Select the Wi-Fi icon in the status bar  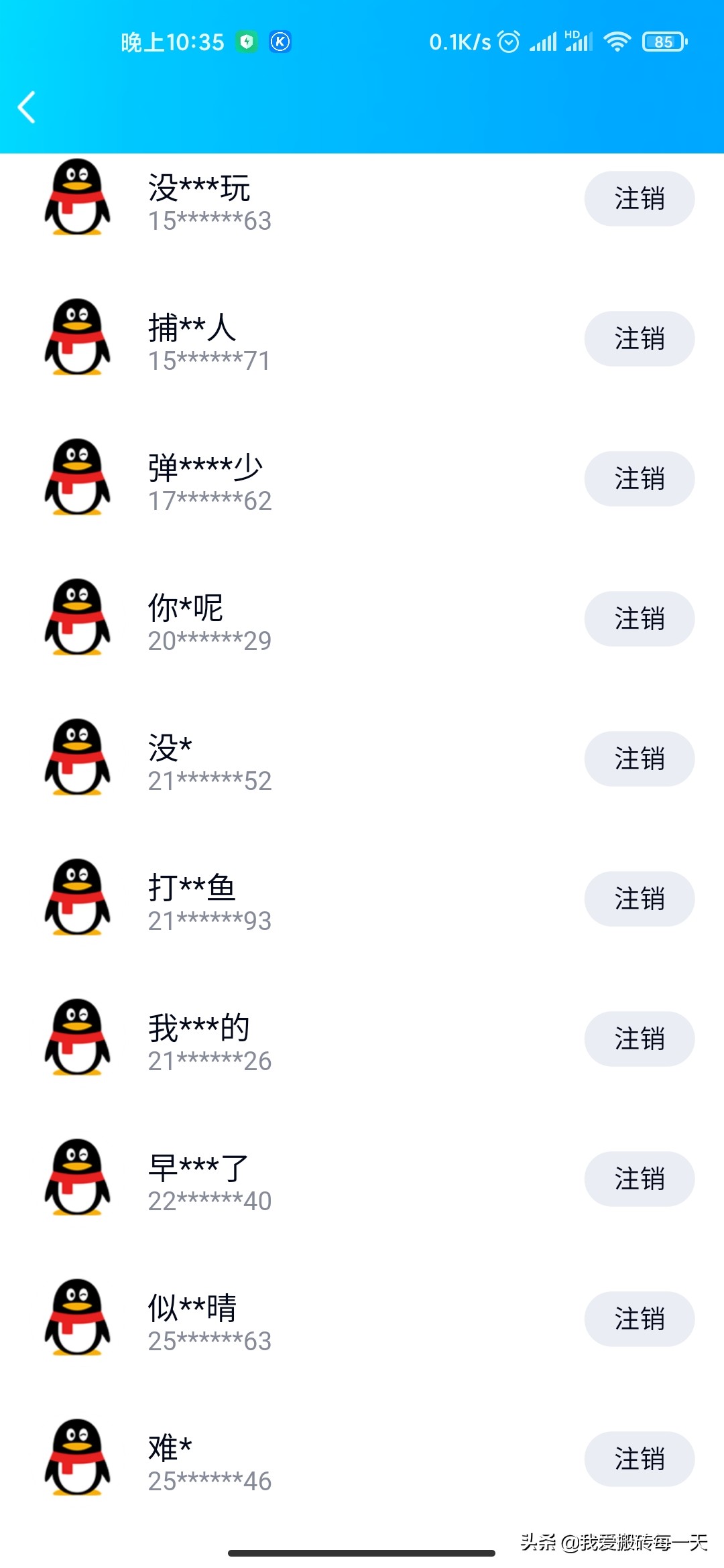click(x=616, y=42)
